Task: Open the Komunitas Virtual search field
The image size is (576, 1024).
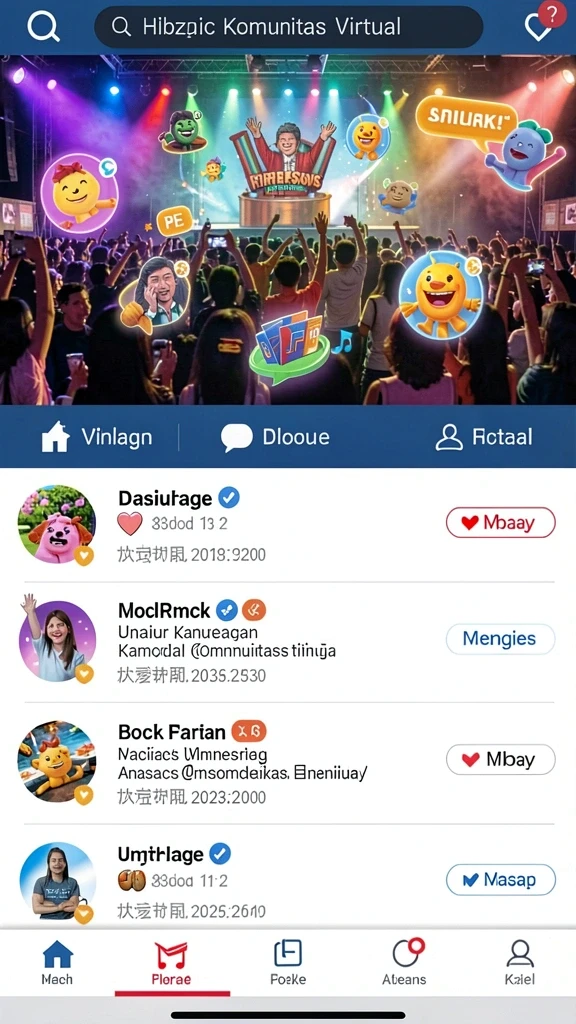Action: tap(289, 27)
